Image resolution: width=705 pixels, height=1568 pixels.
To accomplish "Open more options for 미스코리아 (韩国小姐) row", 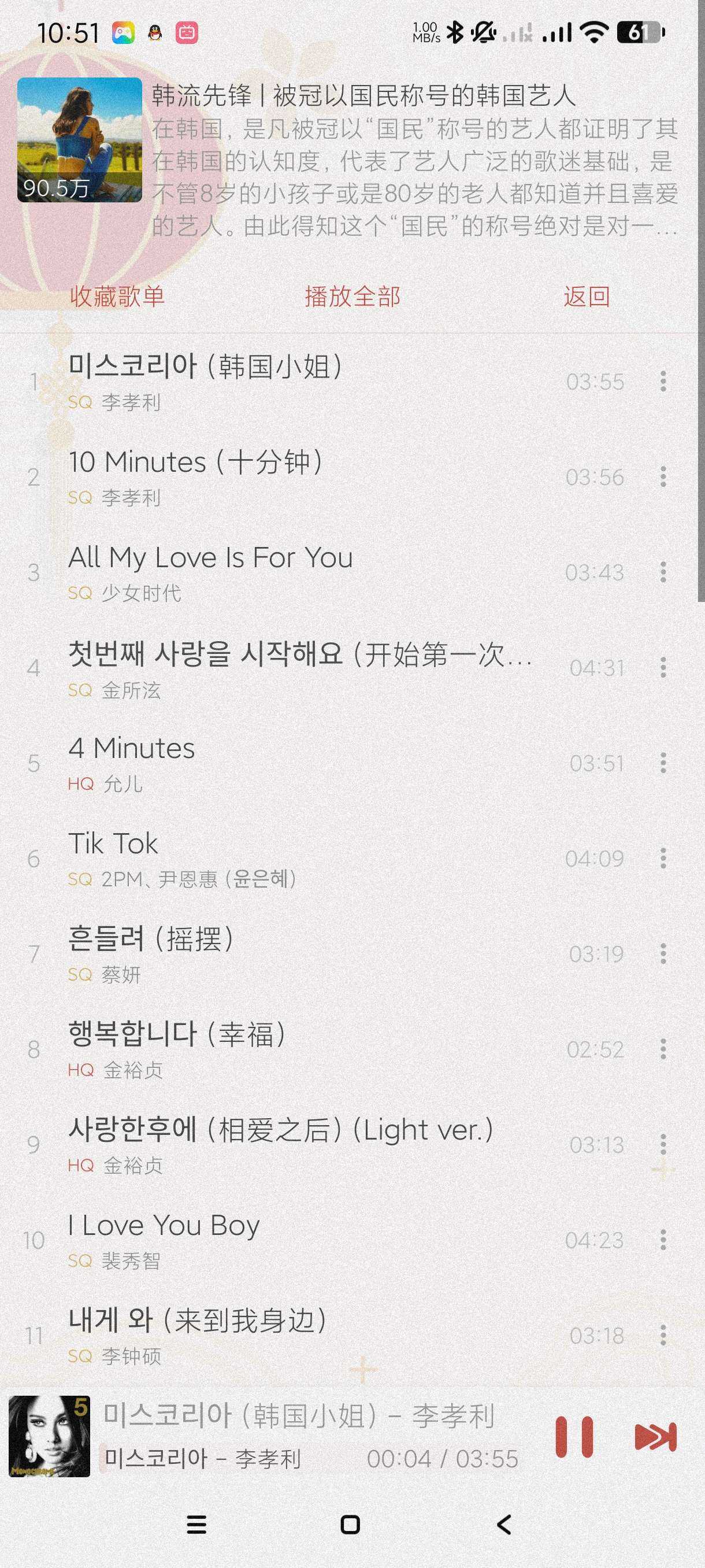I will coord(663,382).
